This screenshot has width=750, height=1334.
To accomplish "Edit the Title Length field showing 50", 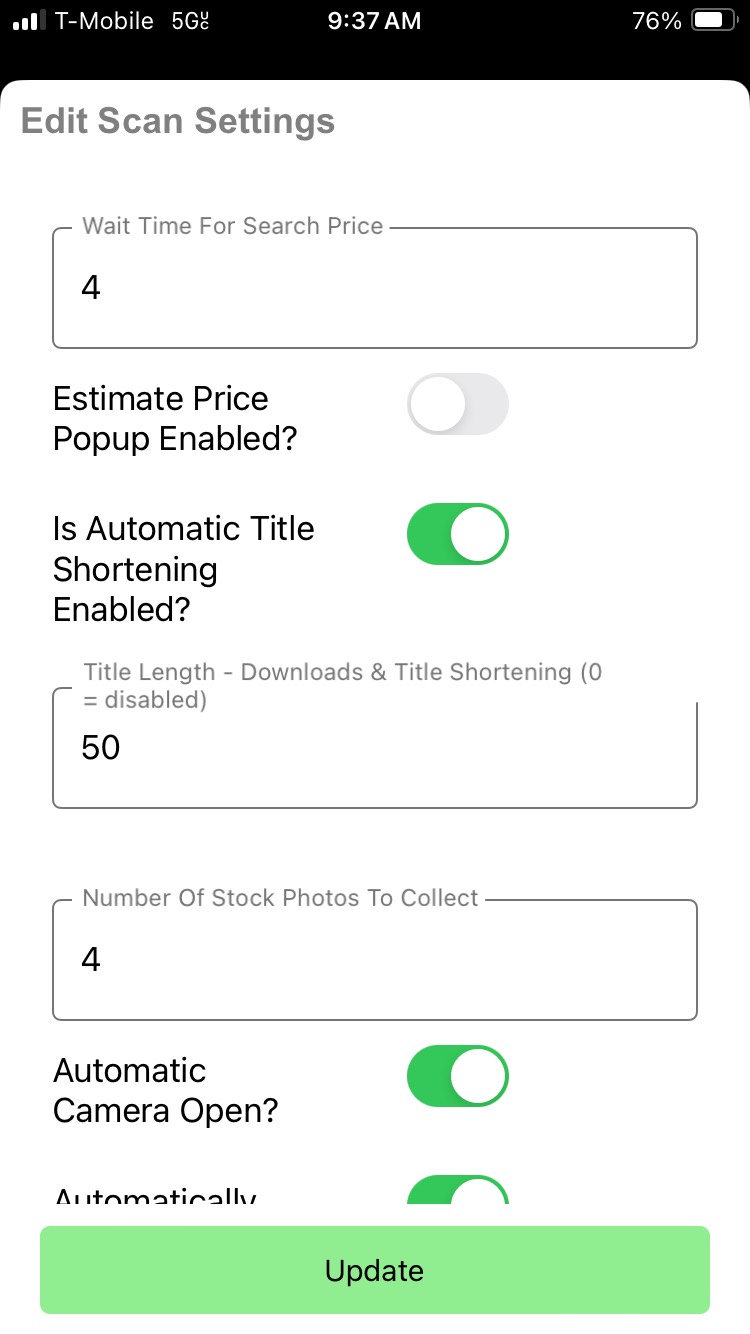I will point(374,749).
